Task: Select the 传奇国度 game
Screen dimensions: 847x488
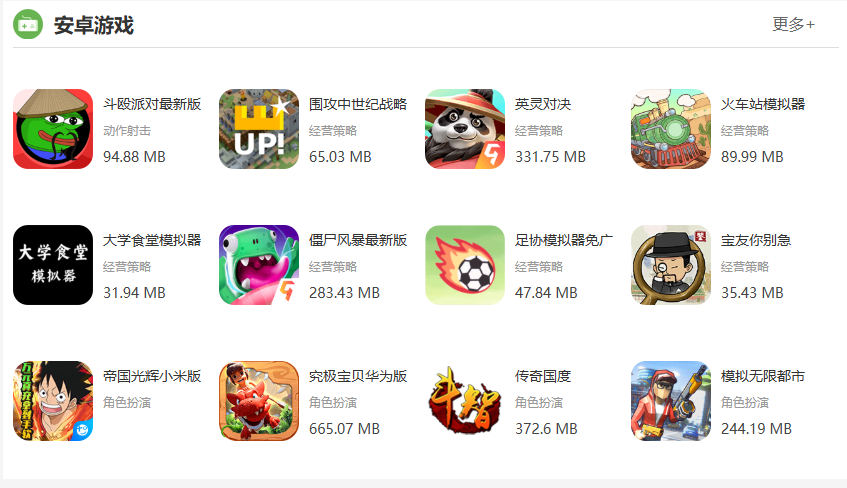Action: 543,376
